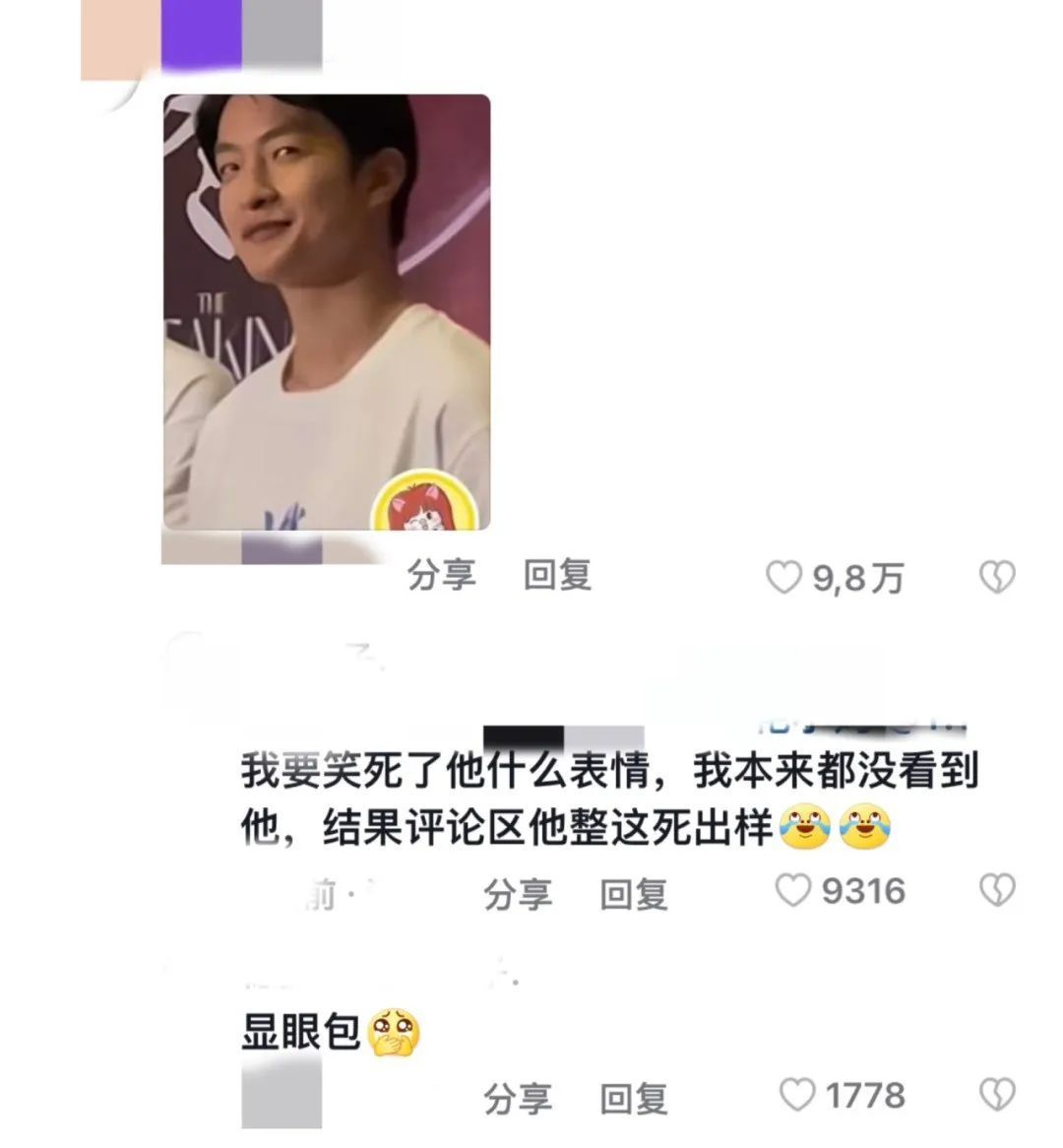Tap the broken heart beside 9316

pyautogui.click(x=997, y=891)
